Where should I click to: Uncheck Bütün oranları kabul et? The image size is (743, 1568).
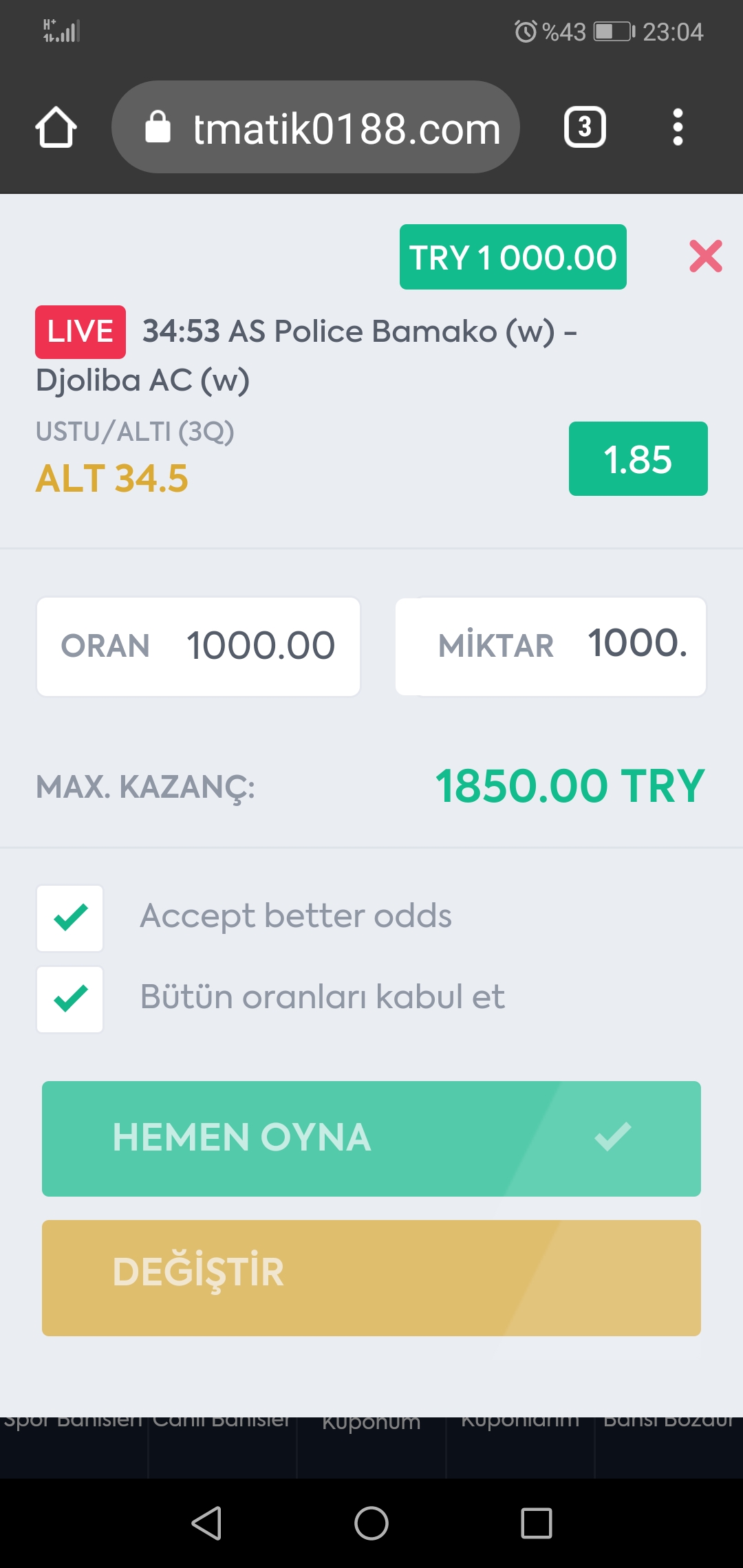[x=70, y=999]
